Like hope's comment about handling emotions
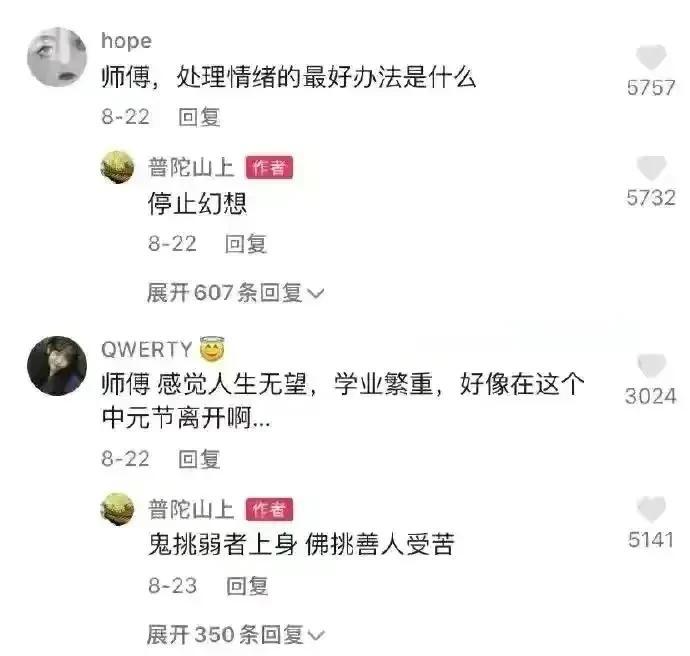This screenshot has width=690, height=656. pyautogui.click(x=651, y=57)
